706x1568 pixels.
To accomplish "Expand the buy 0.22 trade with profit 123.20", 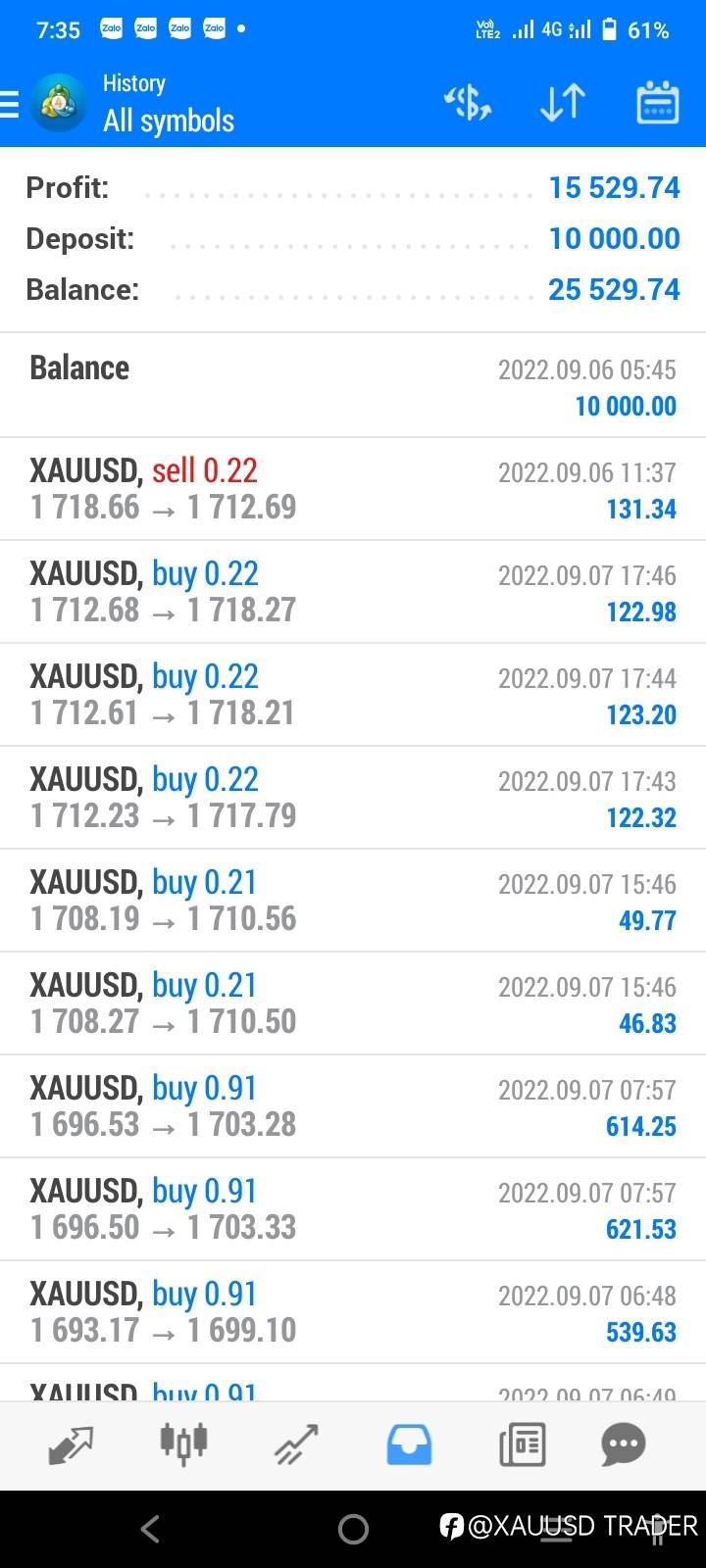I will (353, 695).
